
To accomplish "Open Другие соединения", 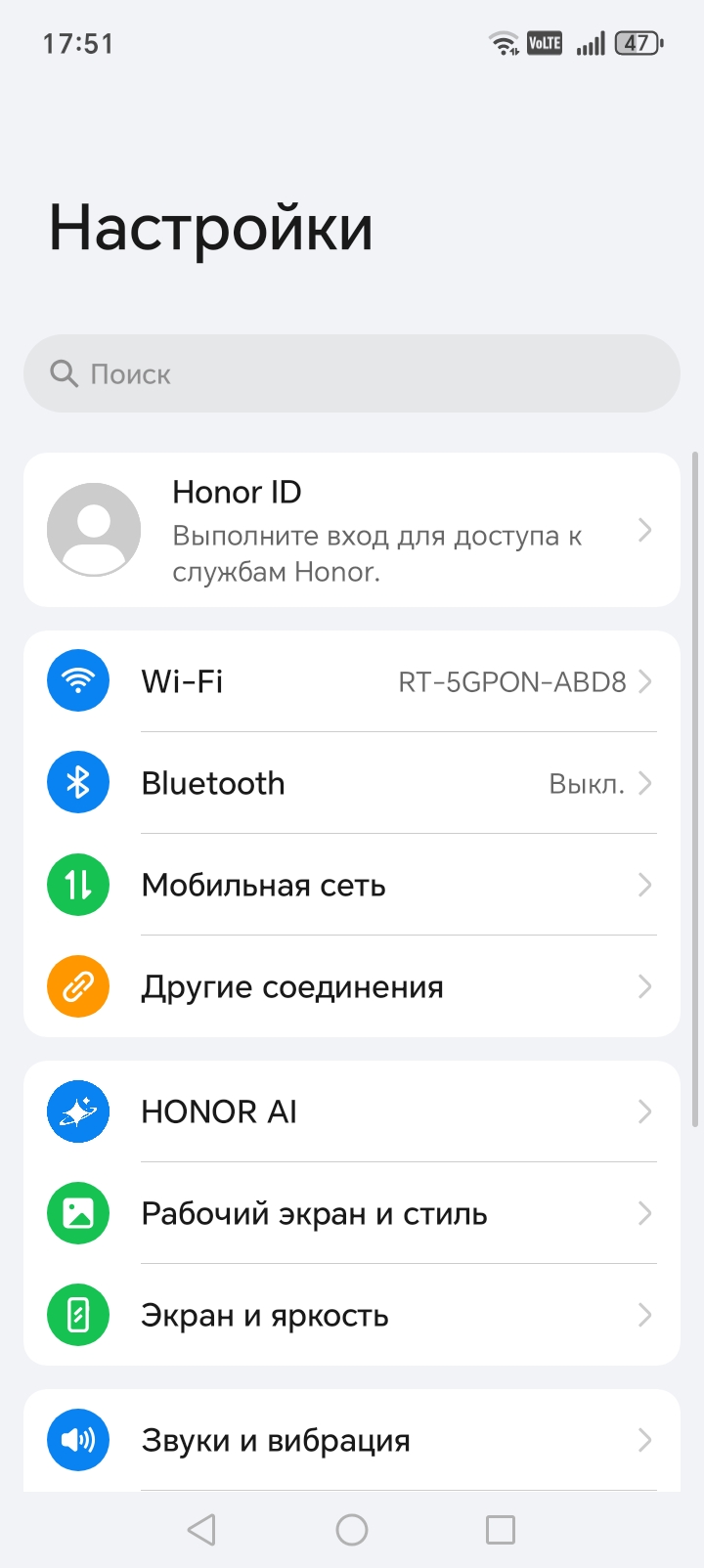I will click(352, 986).
